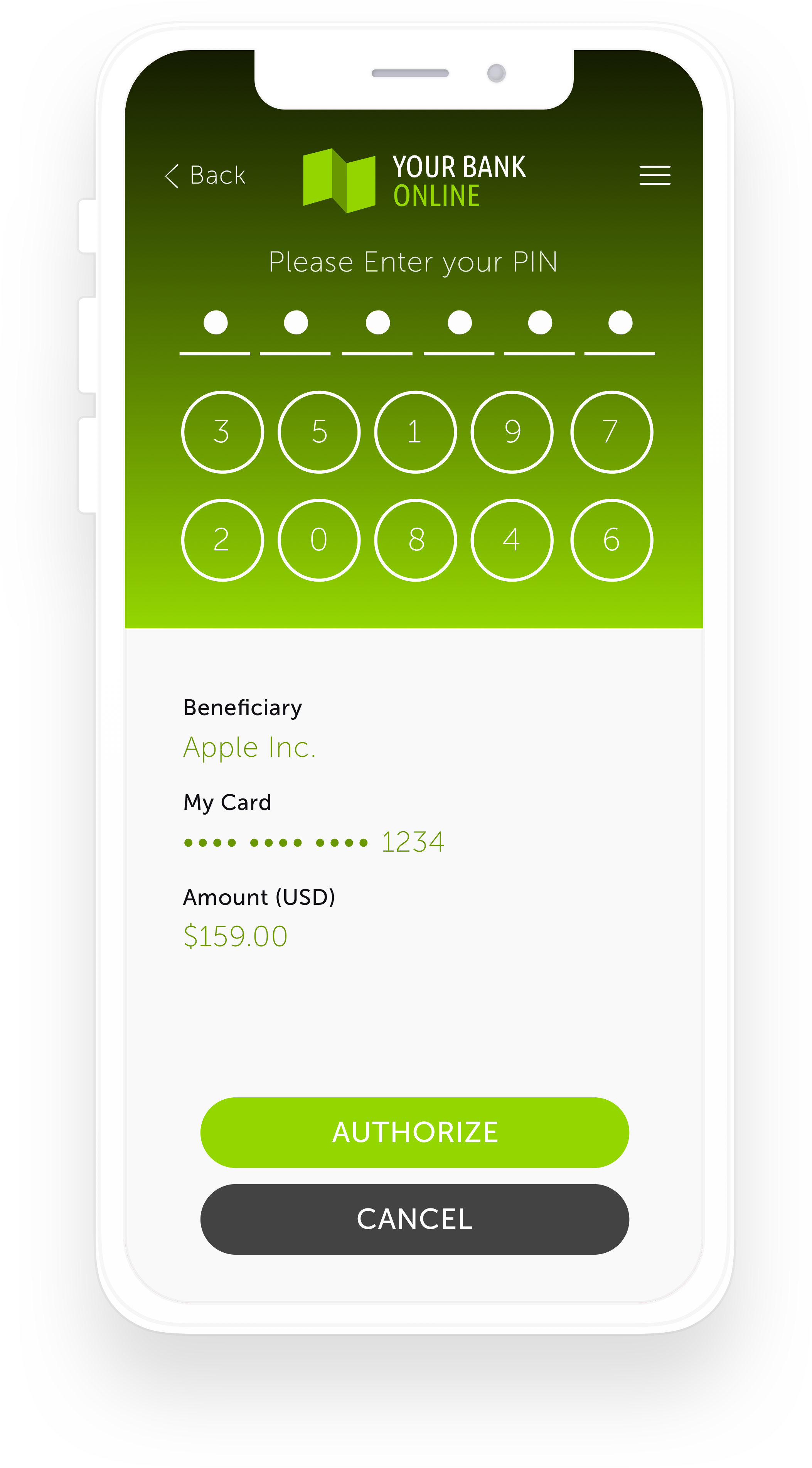The width and height of the screenshot is (812, 1468).
Task: Select digit 0 on the PIN pad
Action: tap(319, 540)
